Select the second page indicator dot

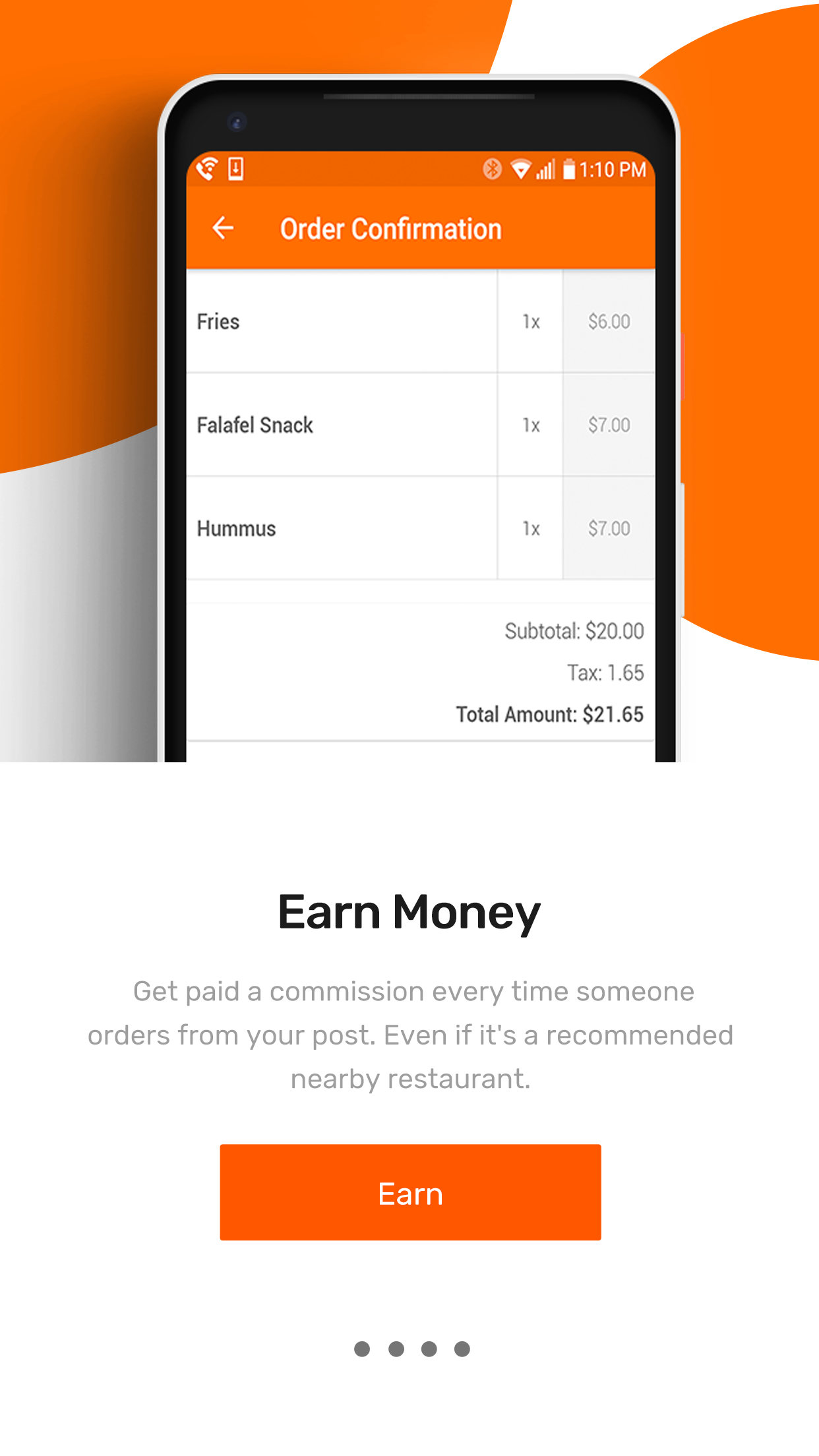(396, 1349)
